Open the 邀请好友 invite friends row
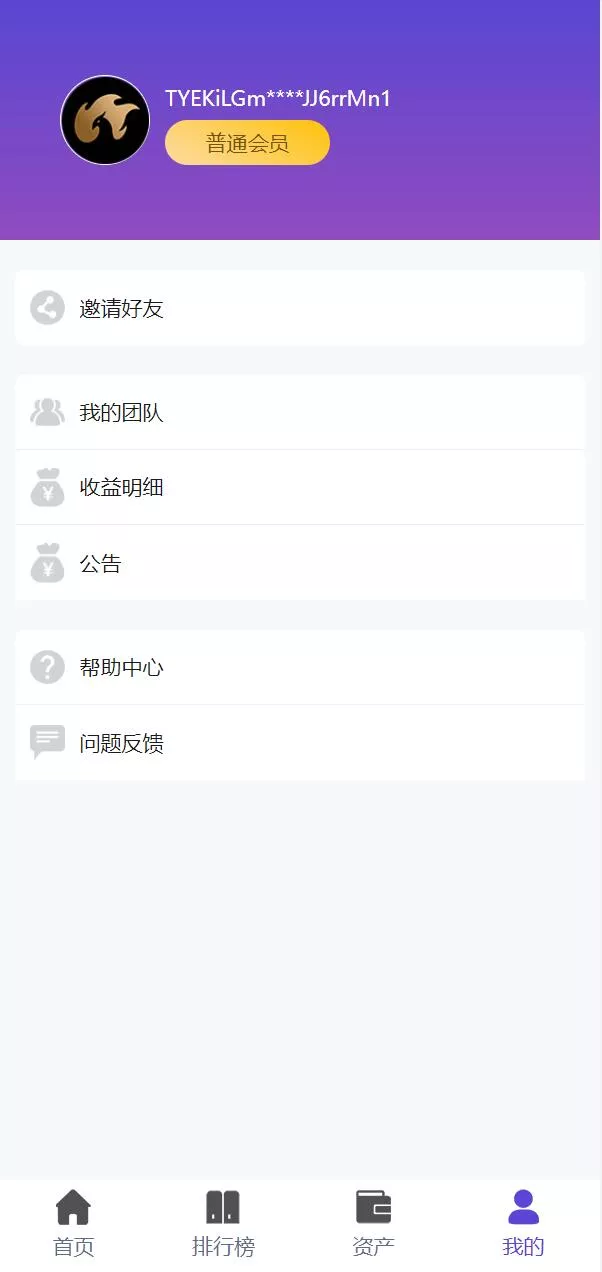The height and width of the screenshot is (1272, 602). (x=300, y=309)
